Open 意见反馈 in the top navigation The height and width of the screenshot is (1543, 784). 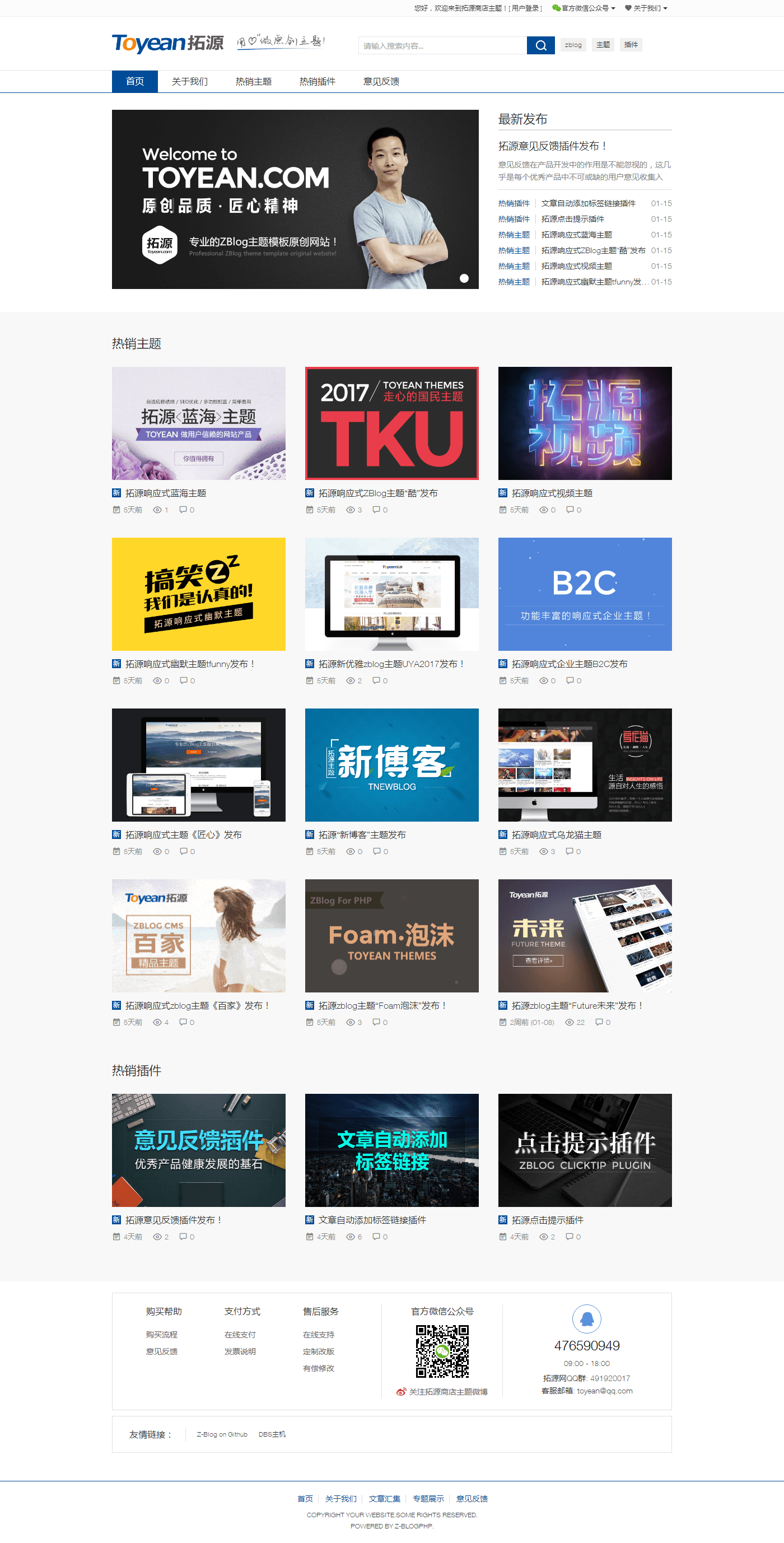click(x=381, y=81)
